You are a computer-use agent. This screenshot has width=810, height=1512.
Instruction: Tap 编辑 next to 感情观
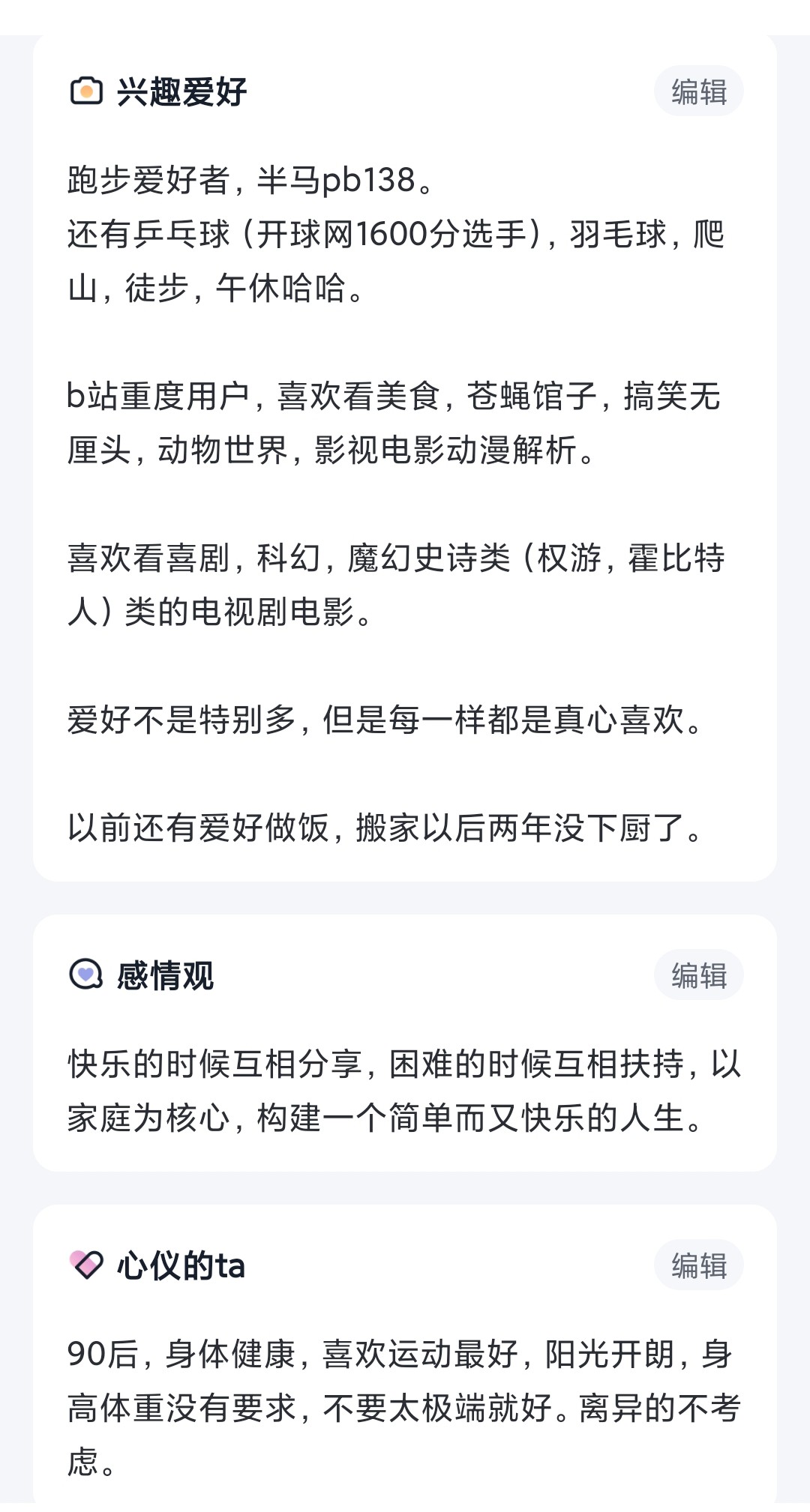coord(698,975)
